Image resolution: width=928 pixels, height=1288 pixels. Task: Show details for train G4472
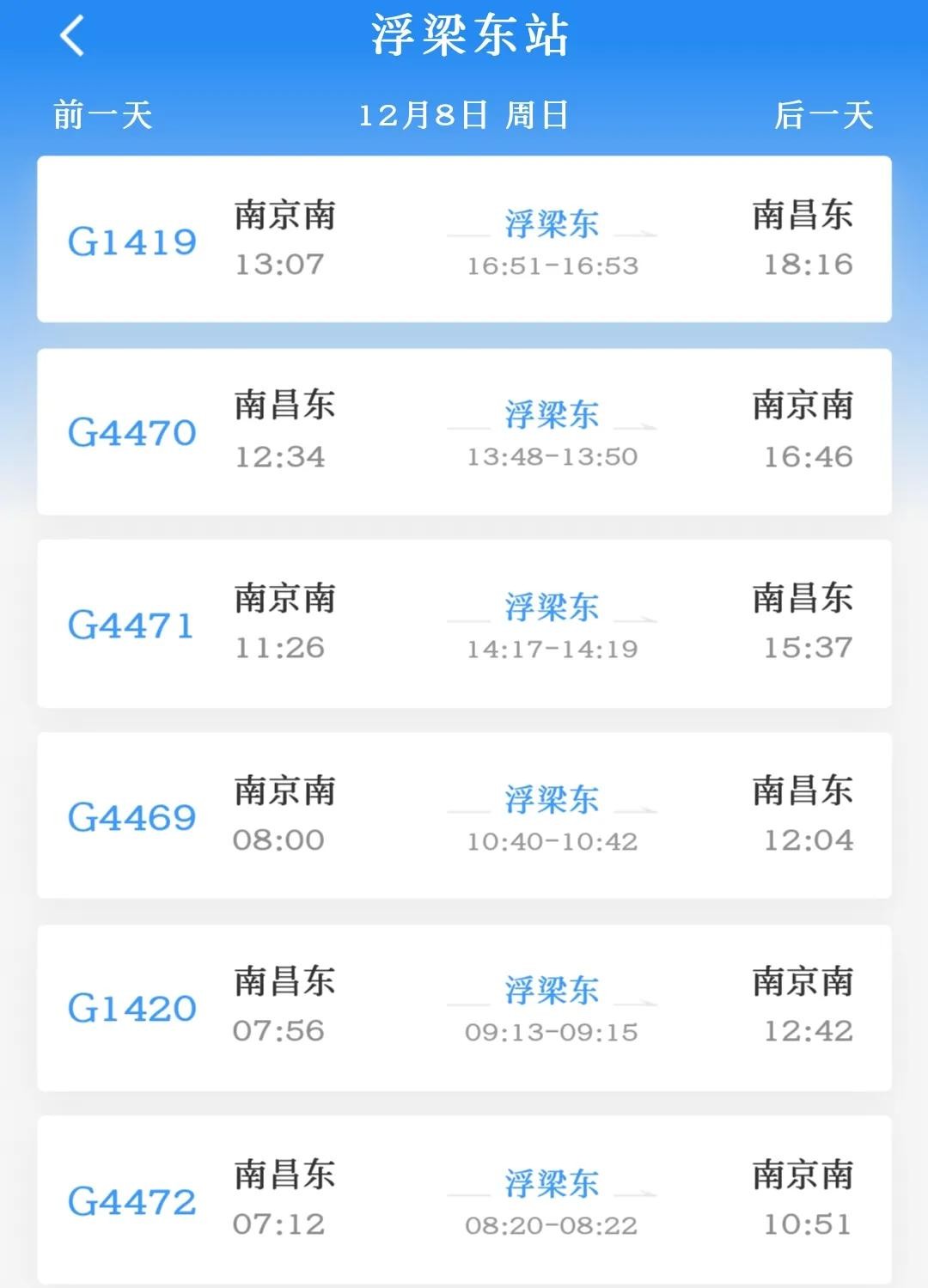pyautogui.click(x=464, y=1199)
